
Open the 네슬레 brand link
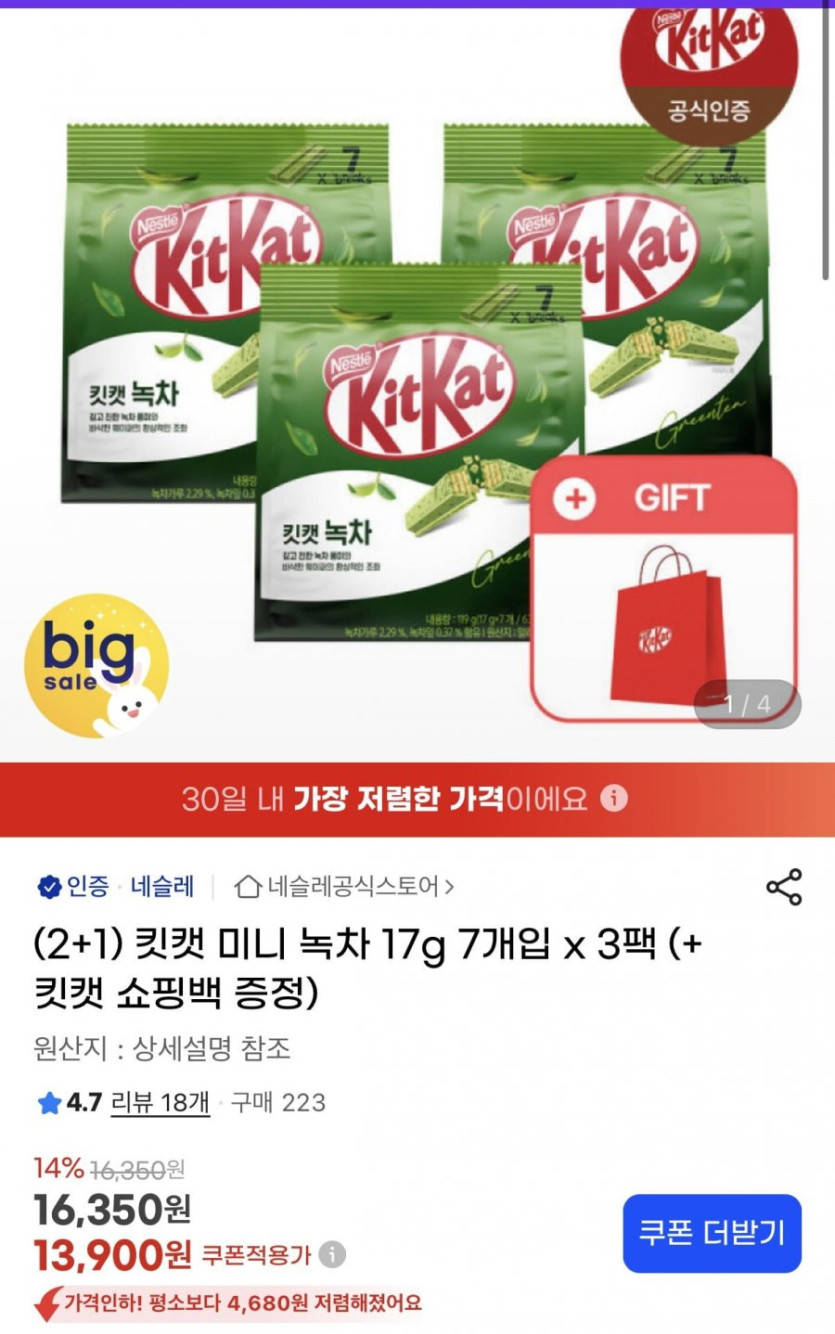(160, 886)
